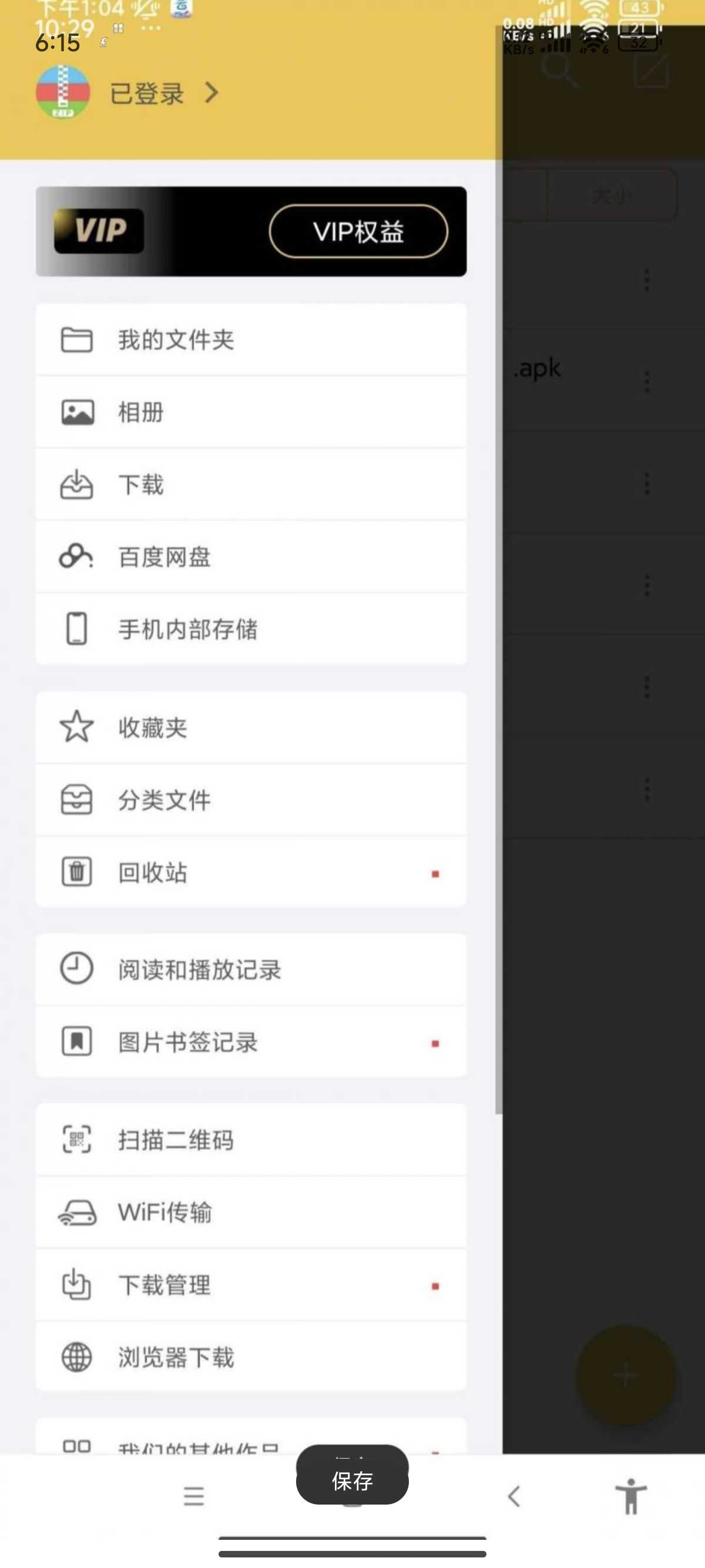
Task: Open the 收藏夹 favorites
Action: pos(251,728)
